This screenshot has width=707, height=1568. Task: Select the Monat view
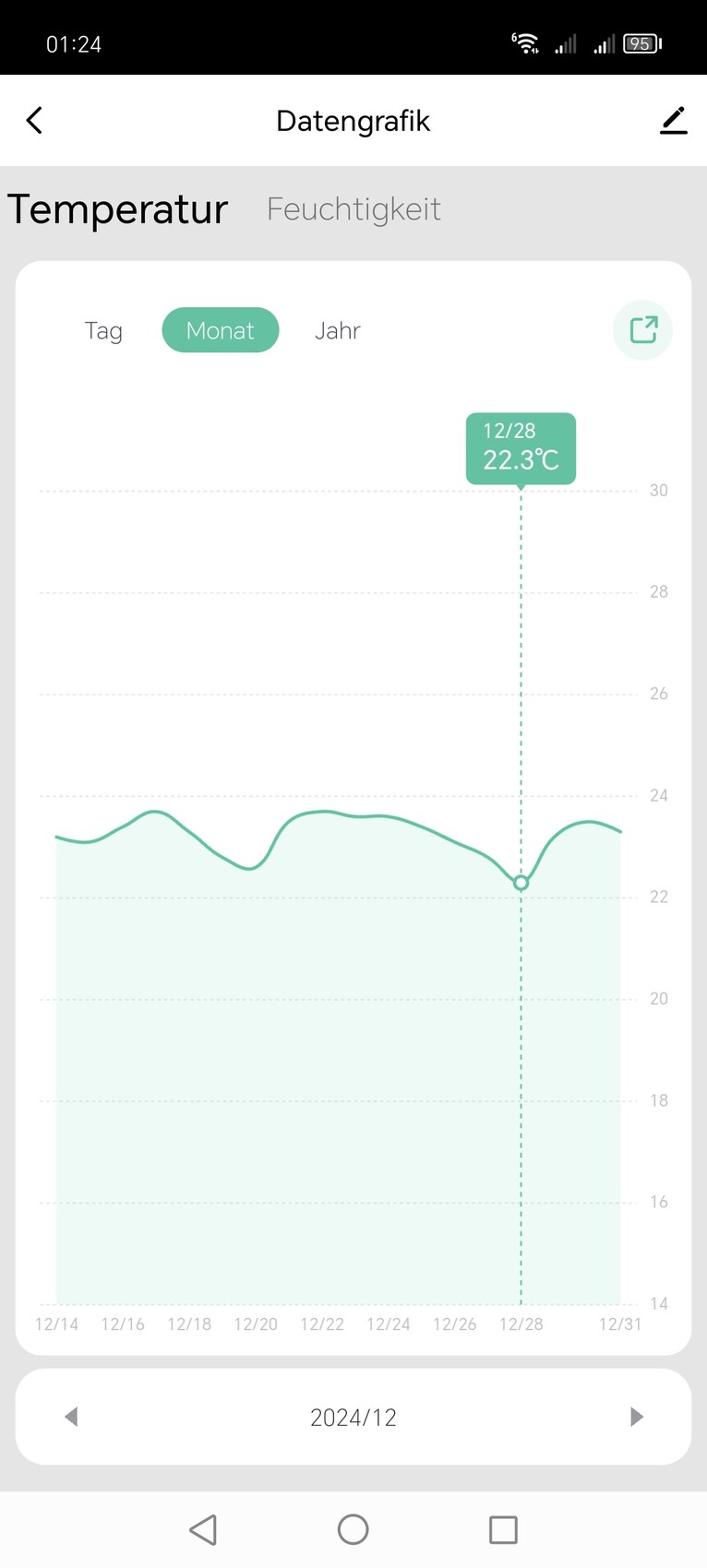(220, 330)
